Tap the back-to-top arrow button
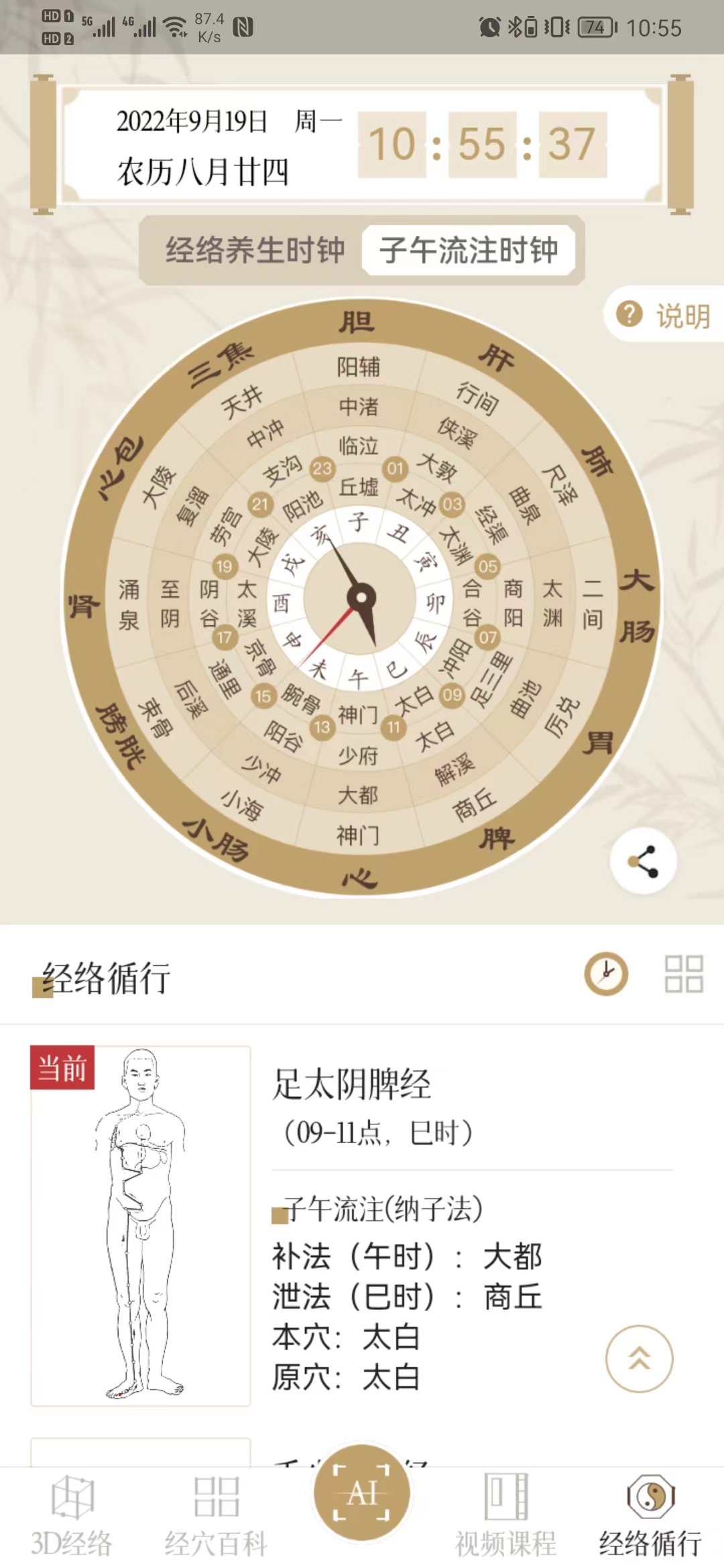 click(x=639, y=1358)
